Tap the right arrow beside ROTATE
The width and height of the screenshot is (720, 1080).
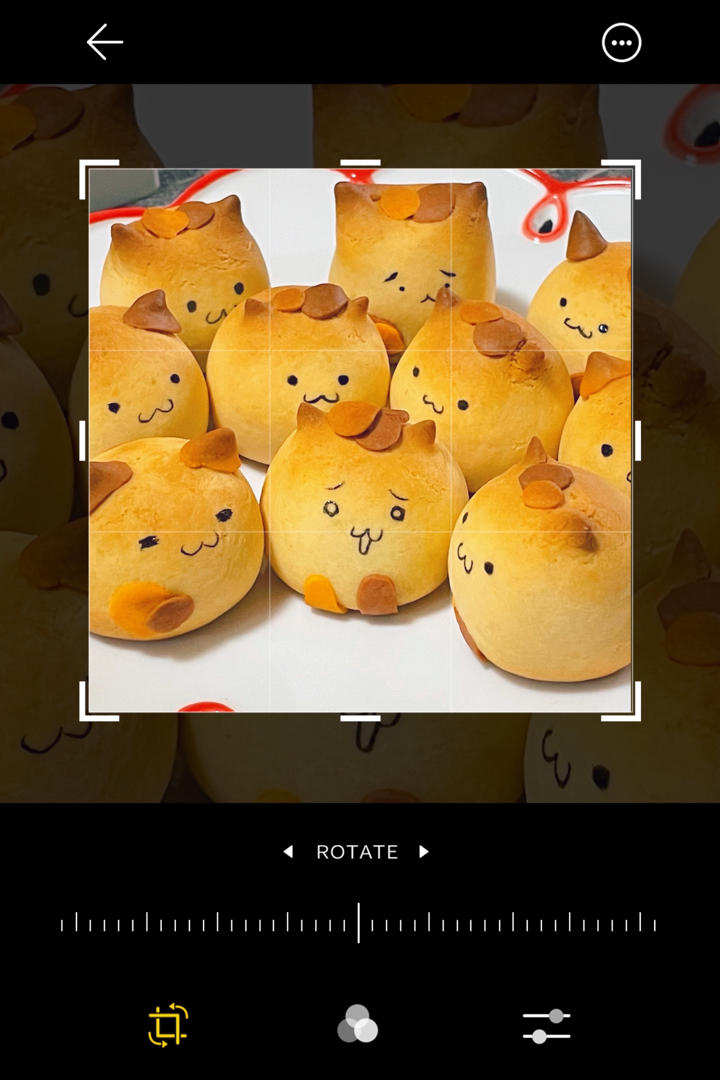(424, 852)
